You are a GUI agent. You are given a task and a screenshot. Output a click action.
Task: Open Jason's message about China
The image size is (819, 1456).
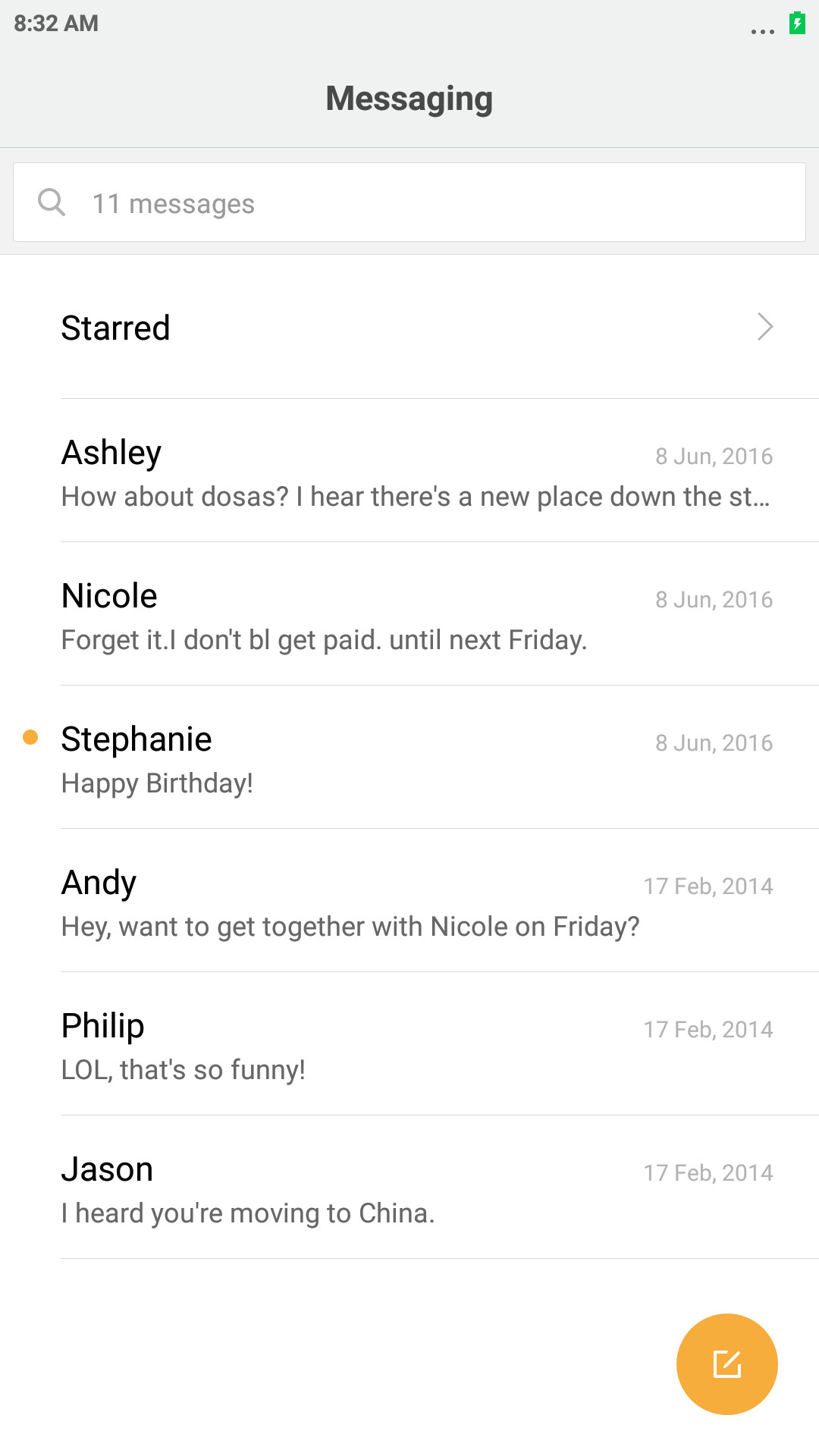point(409,1188)
